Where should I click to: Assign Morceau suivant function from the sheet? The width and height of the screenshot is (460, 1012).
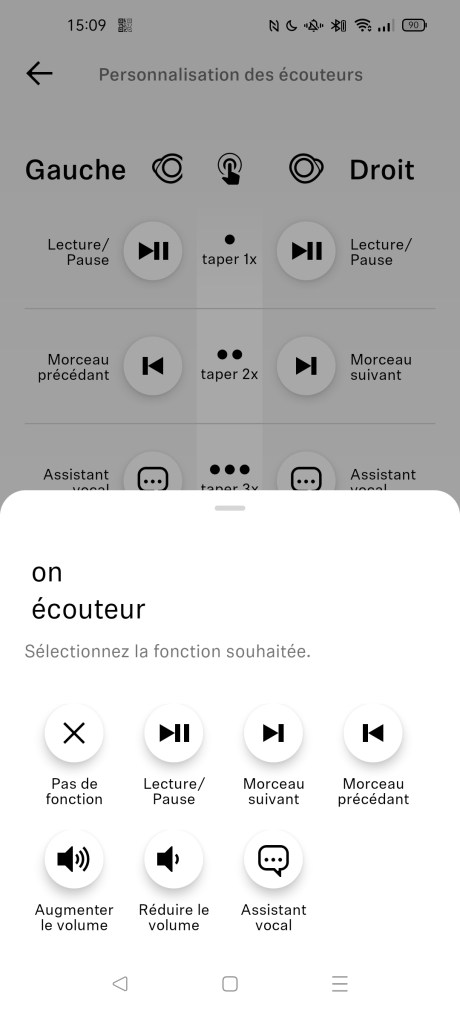pyautogui.click(x=274, y=733)
